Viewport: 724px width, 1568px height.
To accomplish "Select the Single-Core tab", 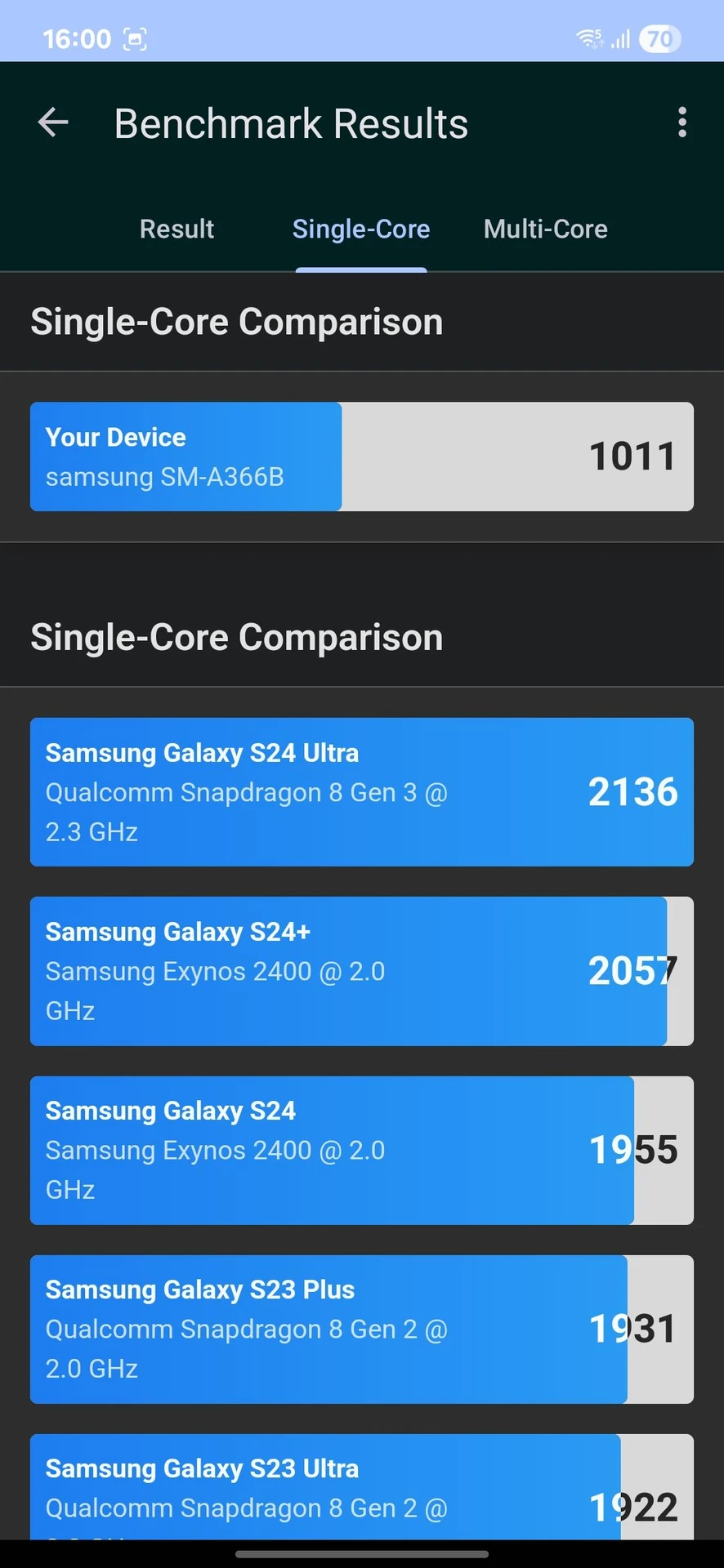I will click(360, 229).
